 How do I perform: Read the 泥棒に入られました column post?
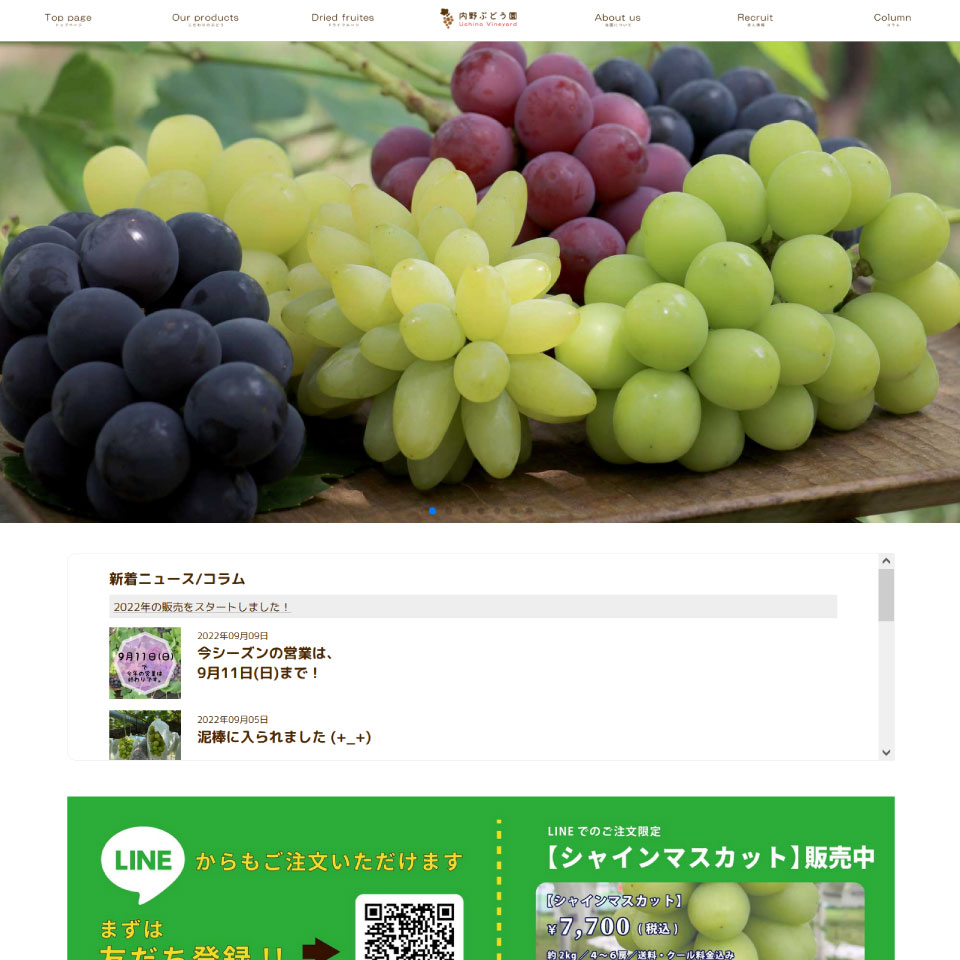pos(284,737)
